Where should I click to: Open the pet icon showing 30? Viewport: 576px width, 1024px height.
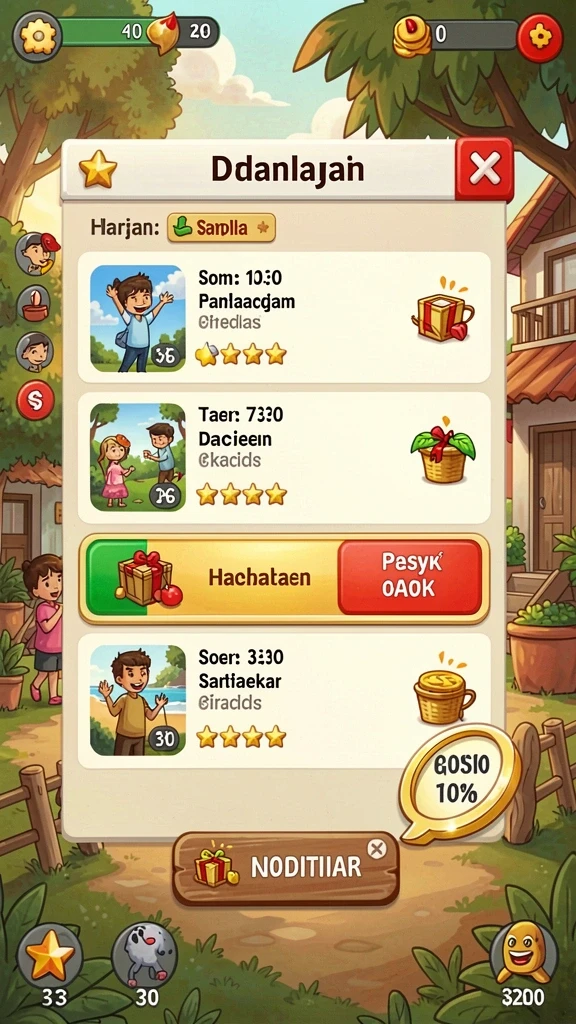(144, 955)
